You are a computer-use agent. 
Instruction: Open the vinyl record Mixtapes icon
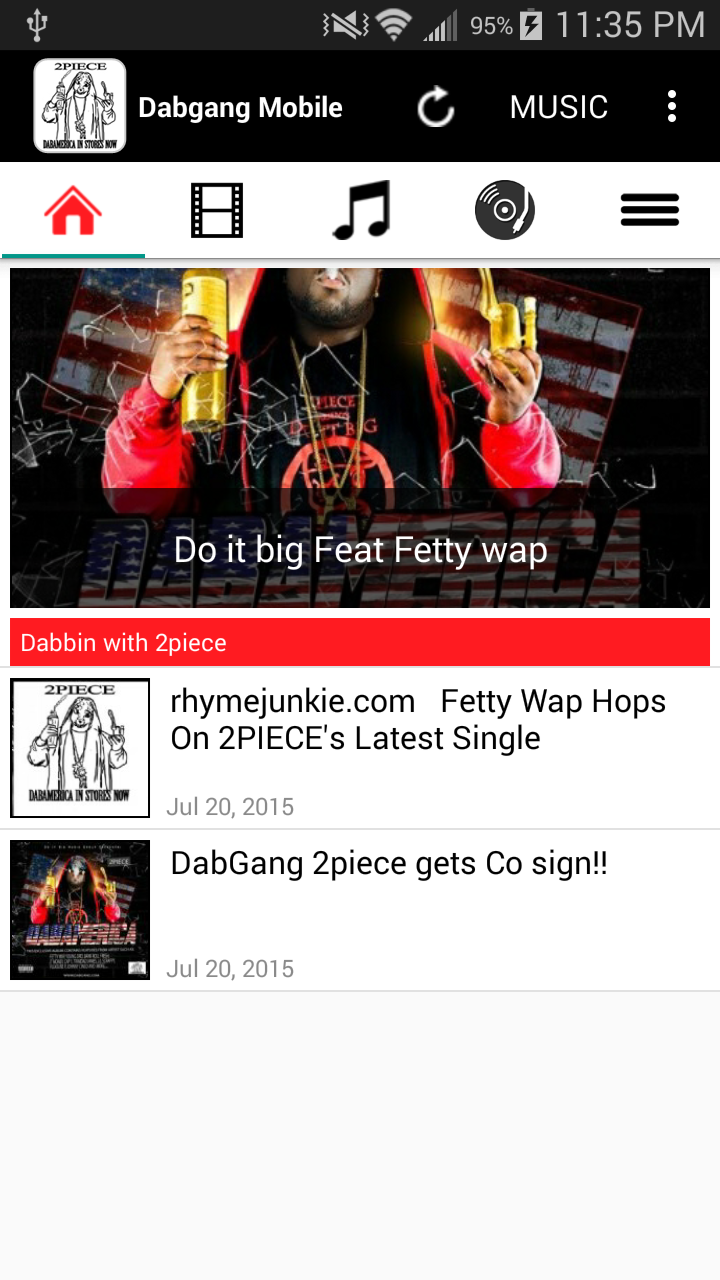click(x=505, y=208)
